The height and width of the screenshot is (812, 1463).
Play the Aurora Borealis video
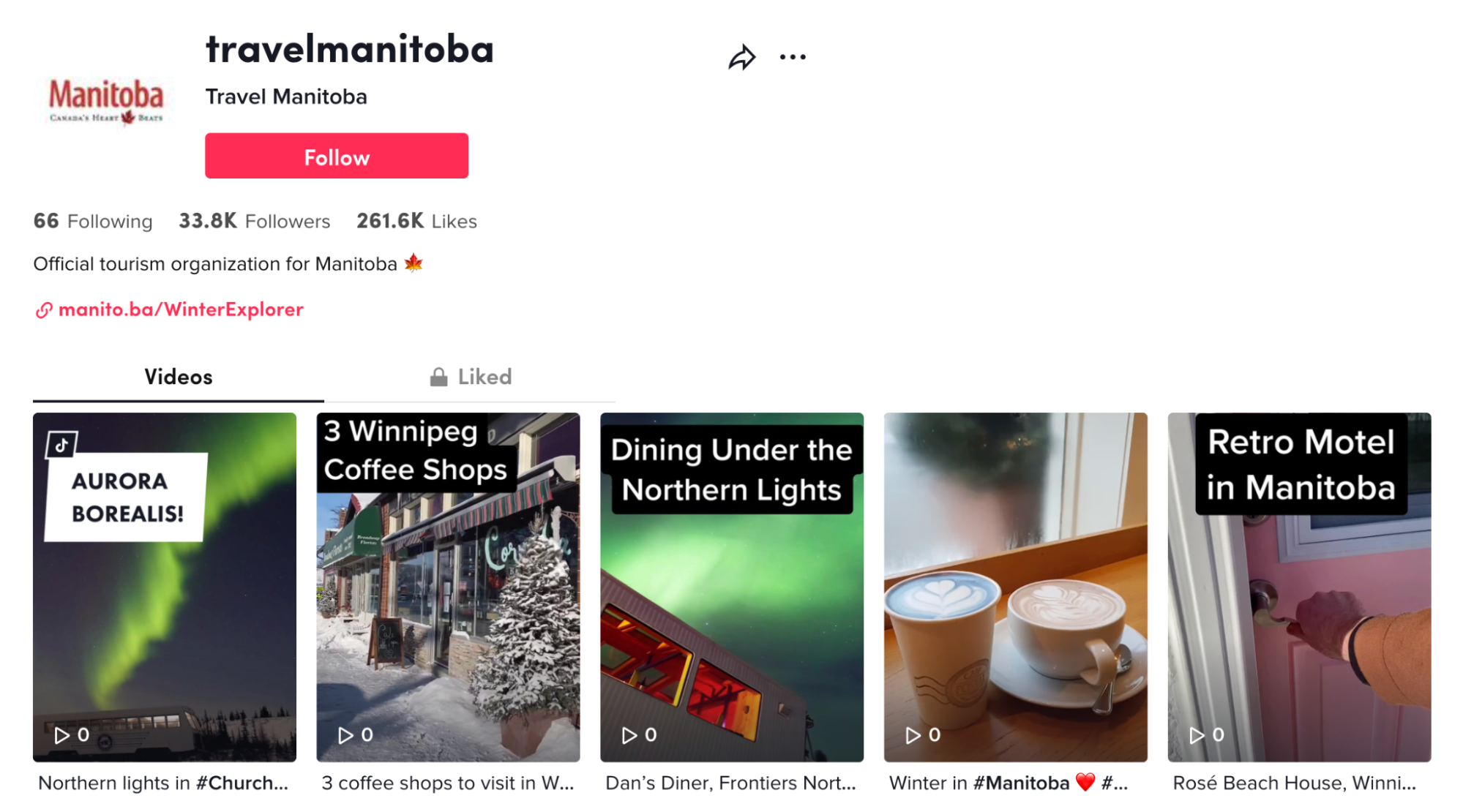click(165, 587)
